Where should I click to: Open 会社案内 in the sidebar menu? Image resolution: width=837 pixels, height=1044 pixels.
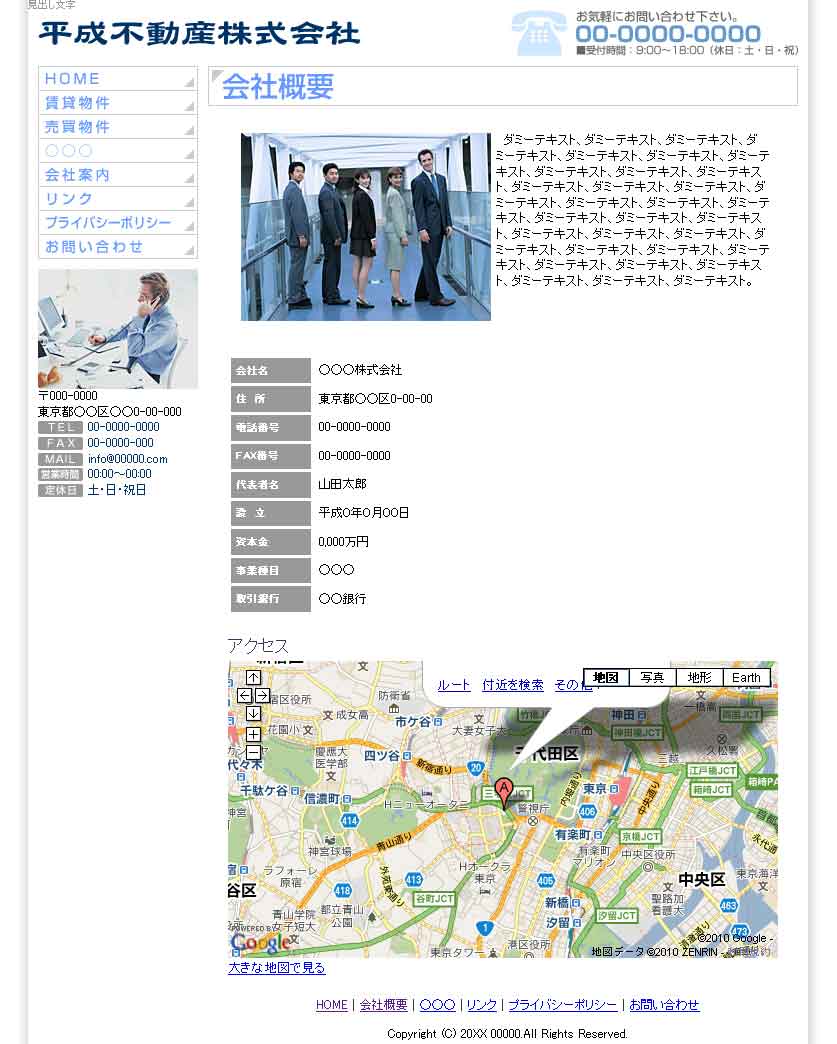point(117,175)
